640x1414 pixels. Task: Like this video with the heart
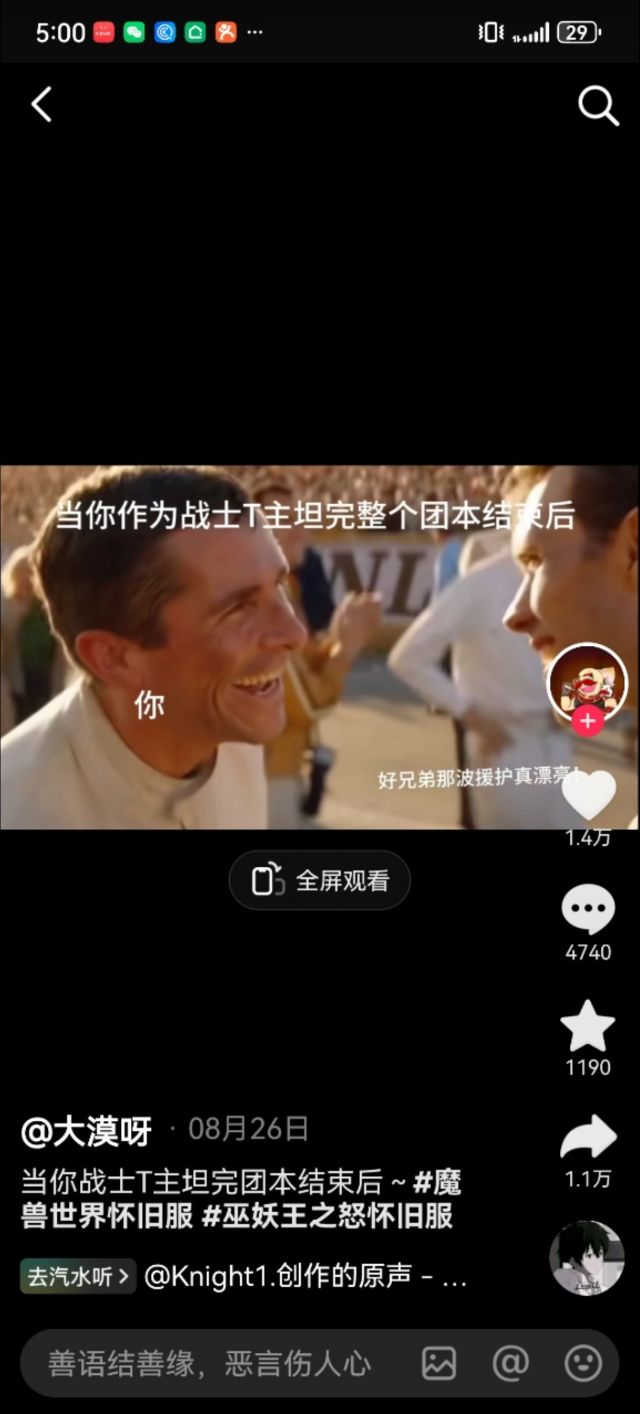tap(588, 794)
